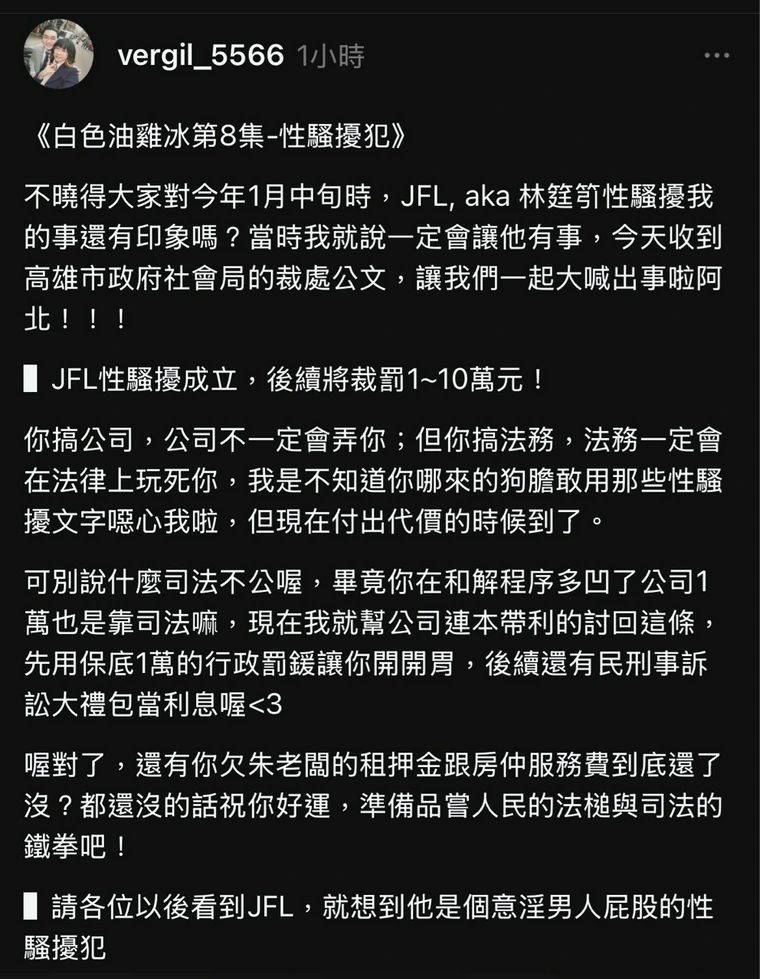Open the vergil_5566 username link
Viewport: 760px width, 979px height.
(200, 56)
